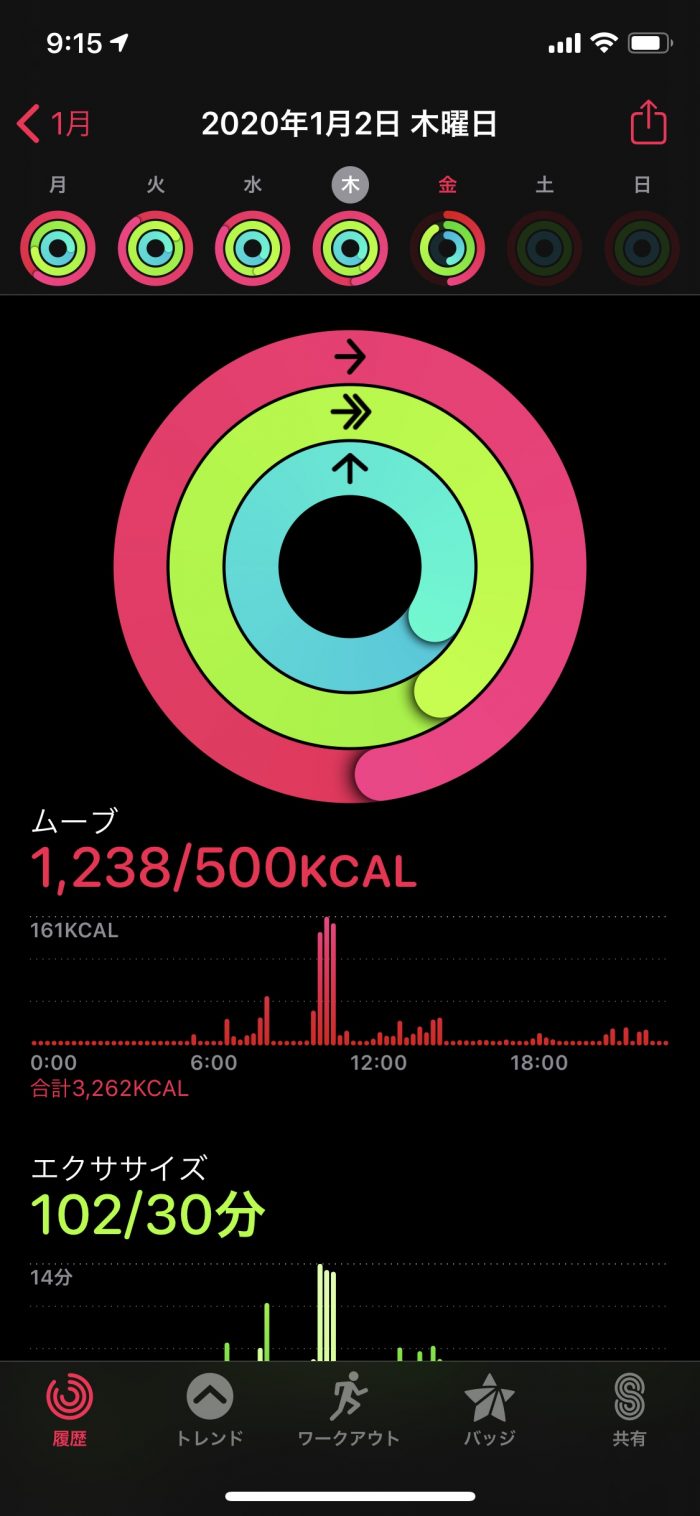The height and width of the screenshot is (1516, 700).
Task: Go back to the 1月 month view
Action: point(55,124)
